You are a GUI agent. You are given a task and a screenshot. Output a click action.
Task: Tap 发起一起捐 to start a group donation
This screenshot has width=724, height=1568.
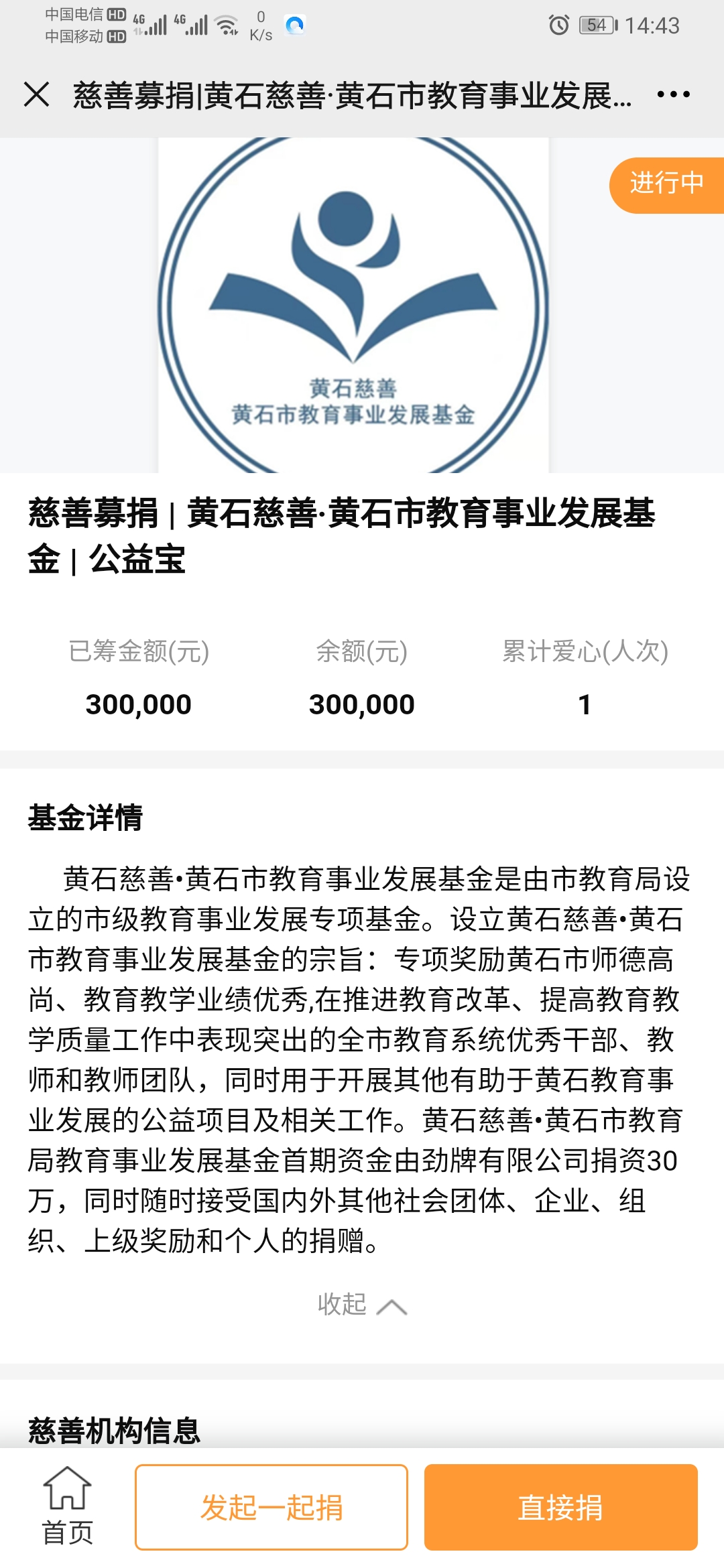271,1508
